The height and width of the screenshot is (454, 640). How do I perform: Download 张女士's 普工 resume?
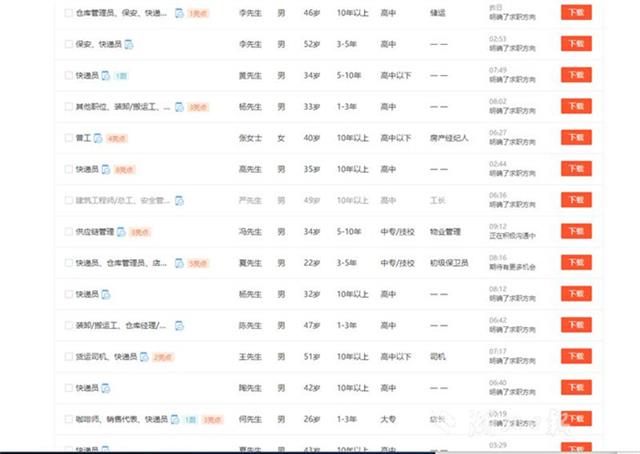[x=574, y=137]
